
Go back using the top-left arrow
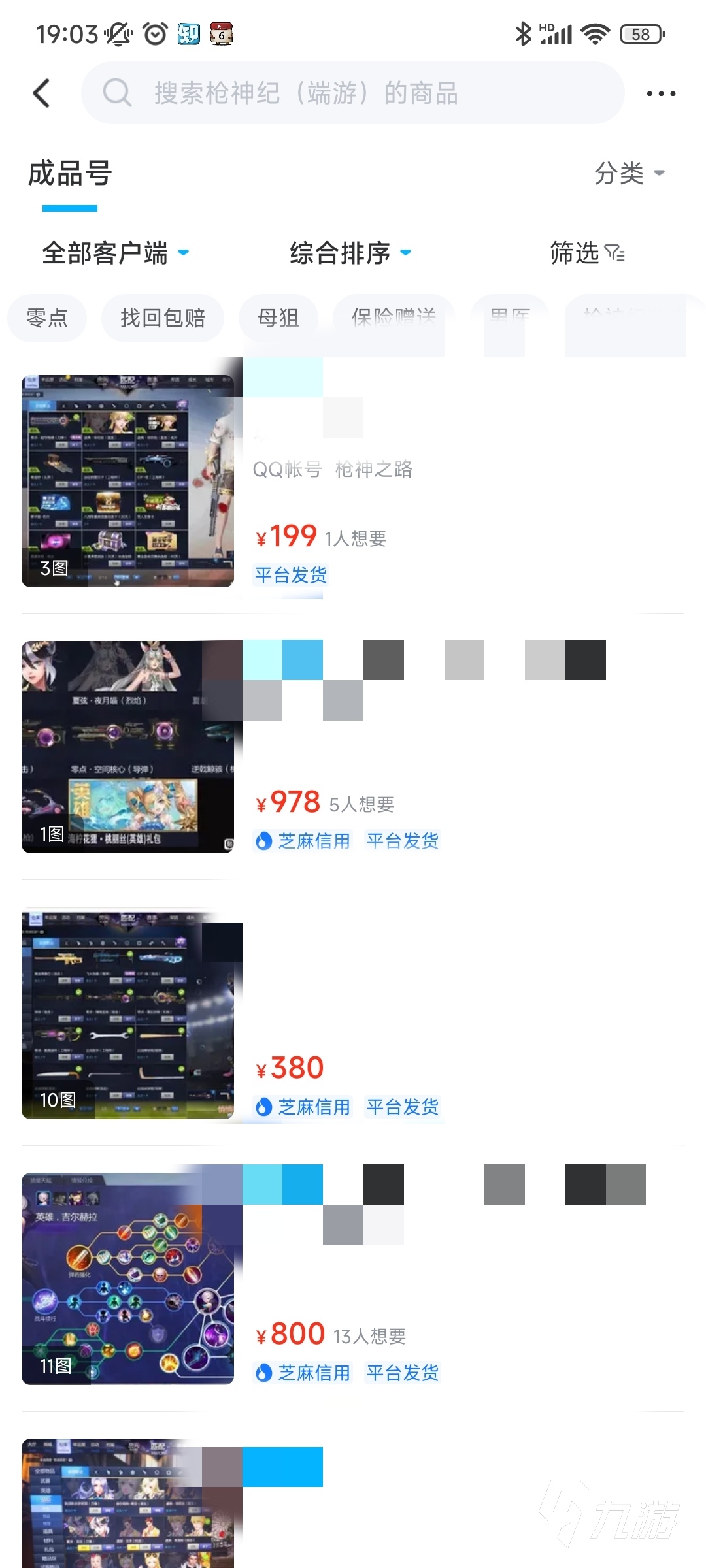[41, 93]
